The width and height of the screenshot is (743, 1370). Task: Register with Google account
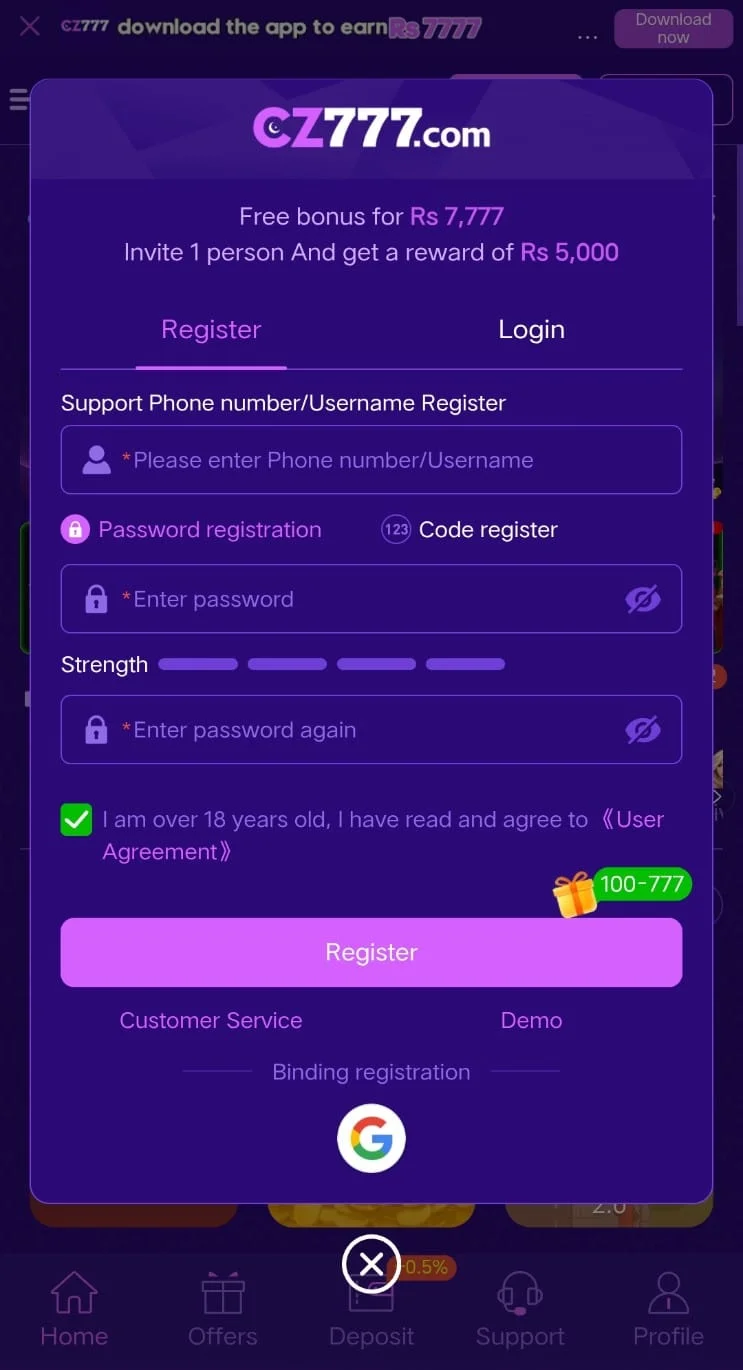(371, 1138)
